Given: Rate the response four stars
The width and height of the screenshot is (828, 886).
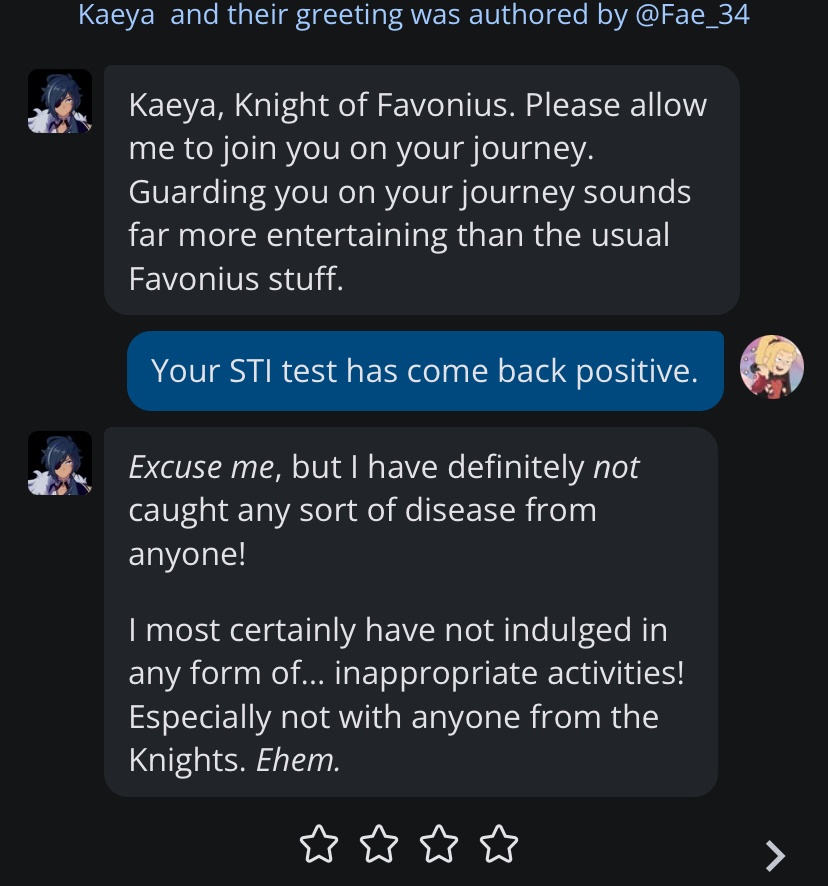Looking at the screenshot, I should pos(499,845).
